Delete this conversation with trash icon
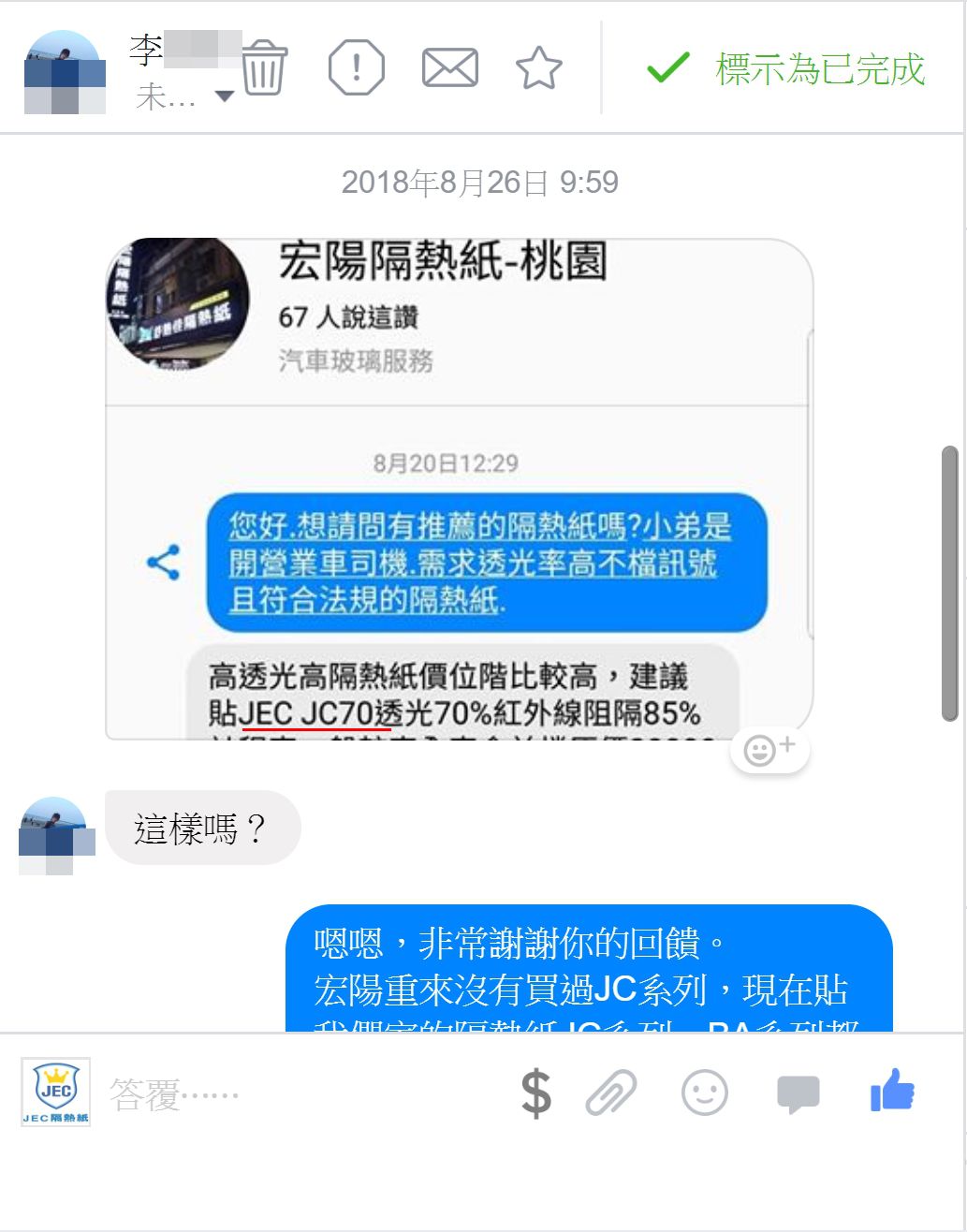This screenshot has width=967, height=1232. click(264, 68)
